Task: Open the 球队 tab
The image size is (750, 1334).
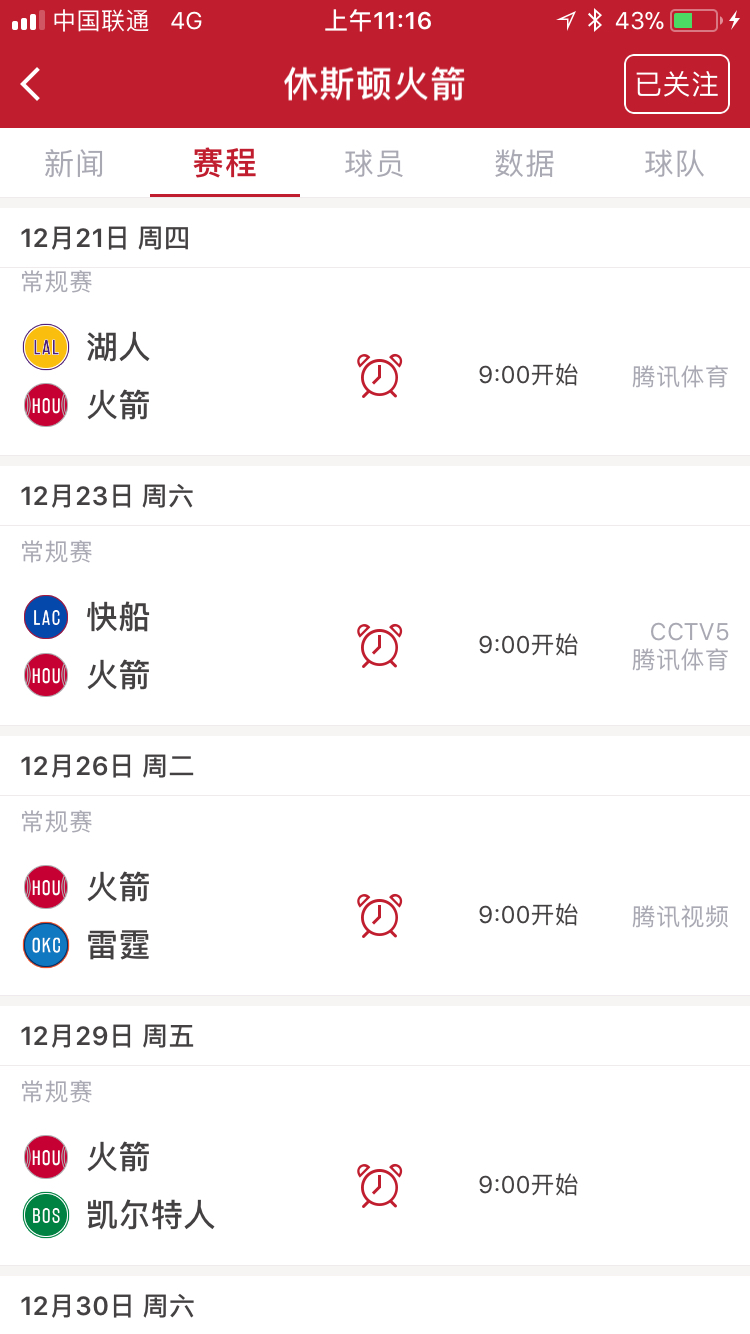Action: 675,163
